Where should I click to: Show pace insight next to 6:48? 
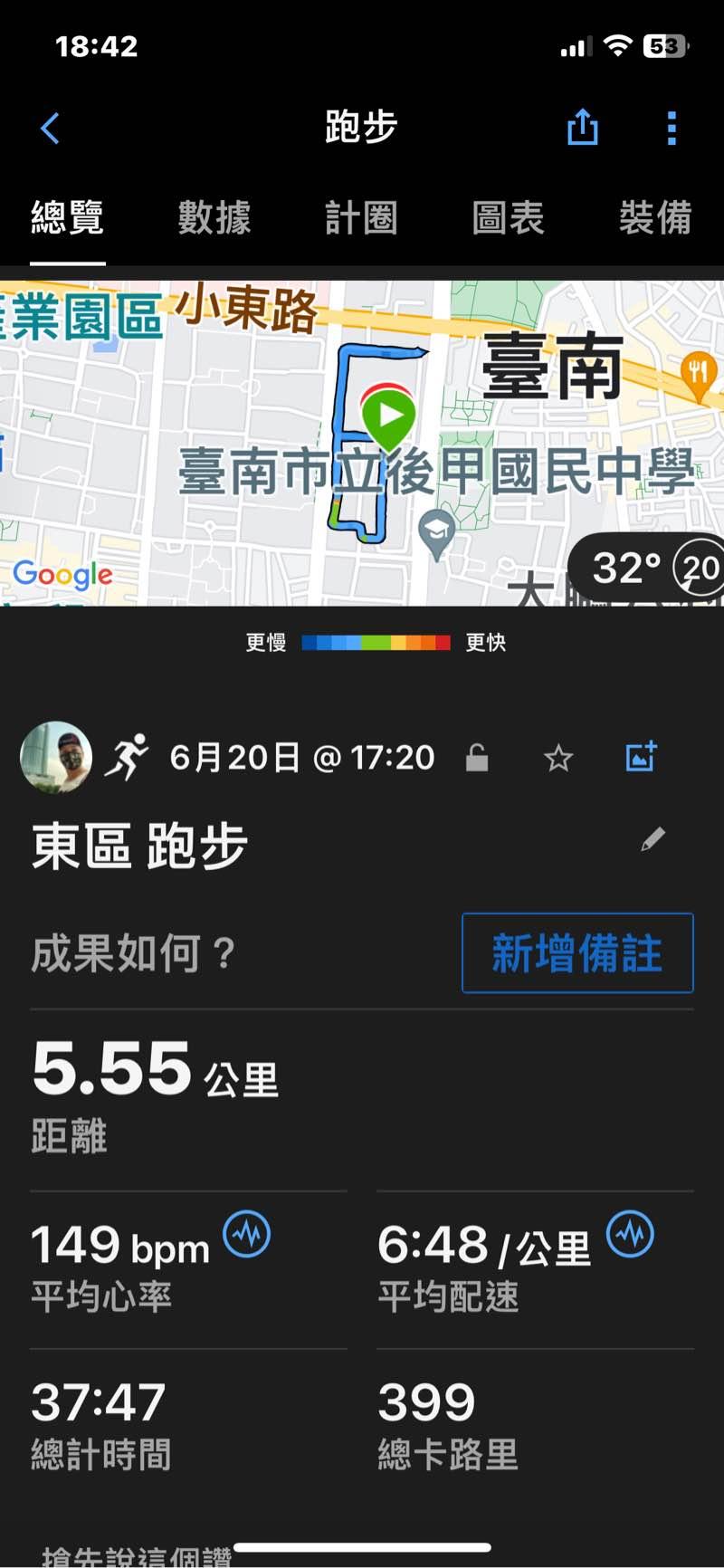tap(630, 1234)
